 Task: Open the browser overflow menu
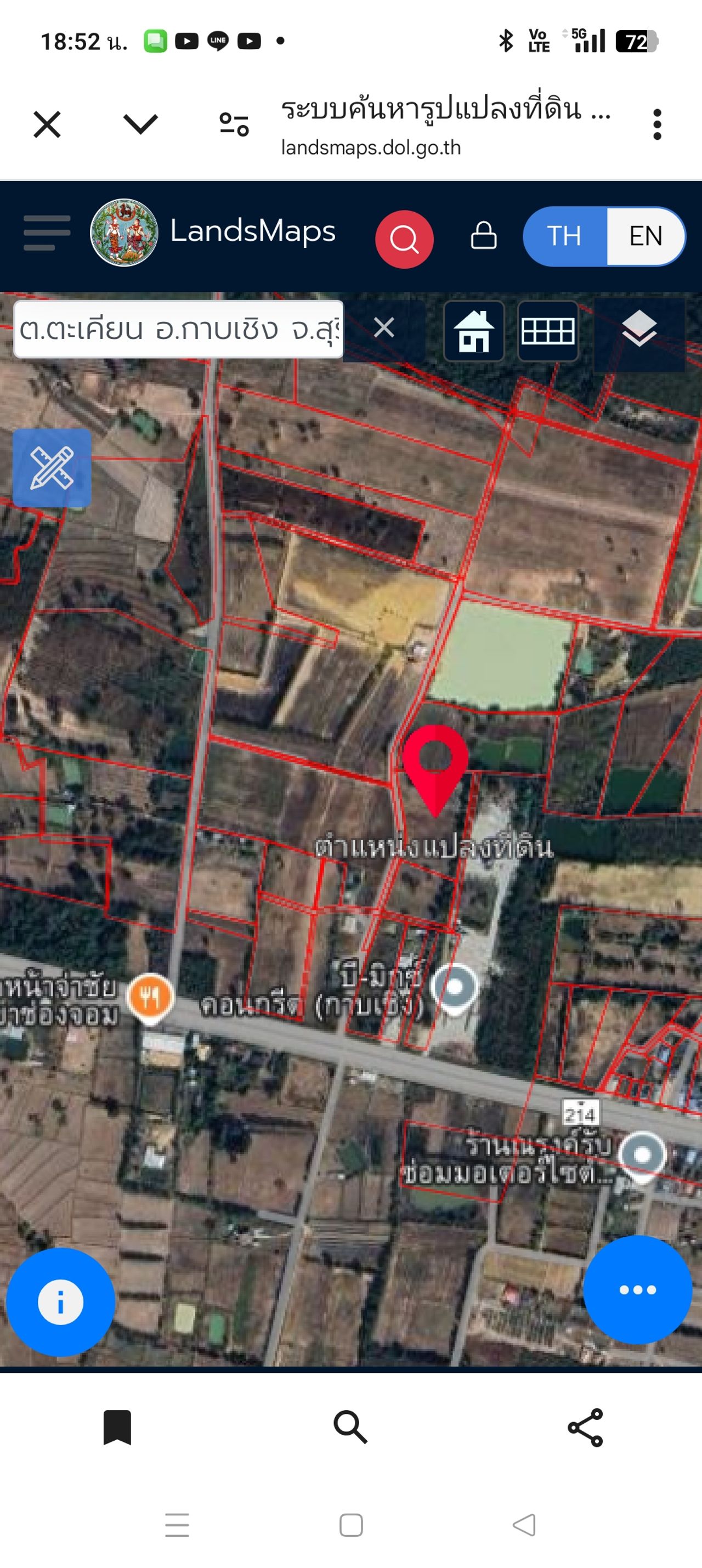[656, 125]
